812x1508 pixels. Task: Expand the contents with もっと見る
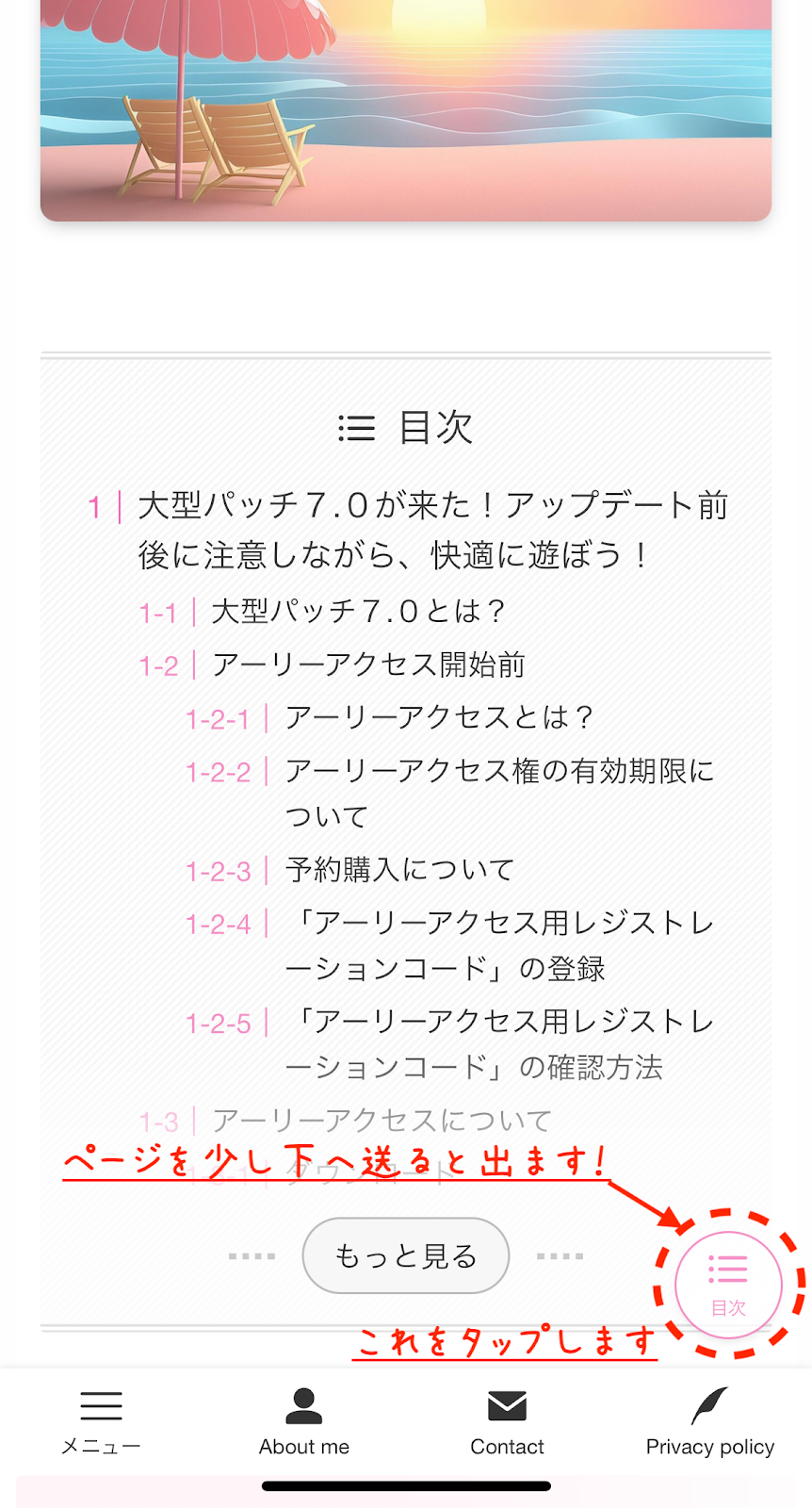[406, 1255]
